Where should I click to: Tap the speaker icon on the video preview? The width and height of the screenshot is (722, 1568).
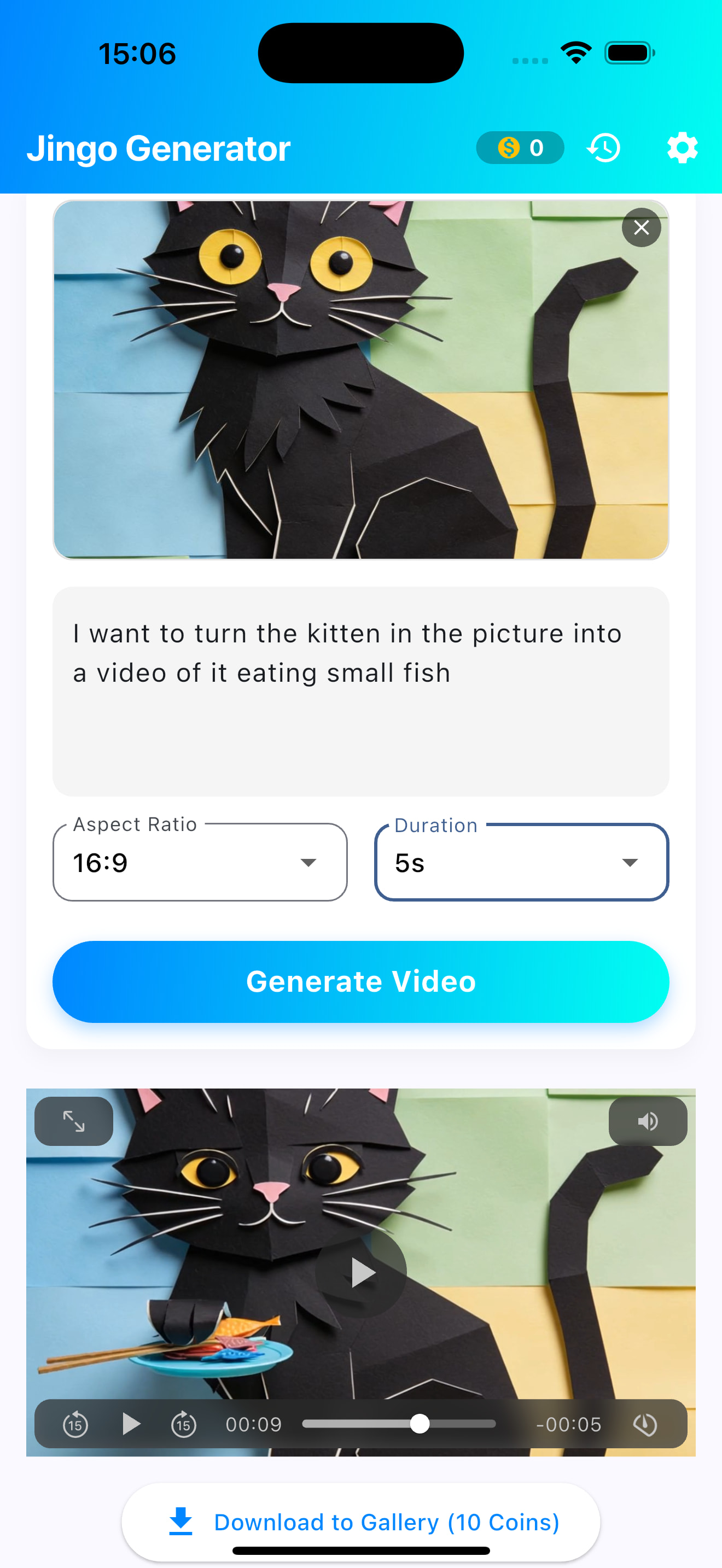tap(648, 1121)
